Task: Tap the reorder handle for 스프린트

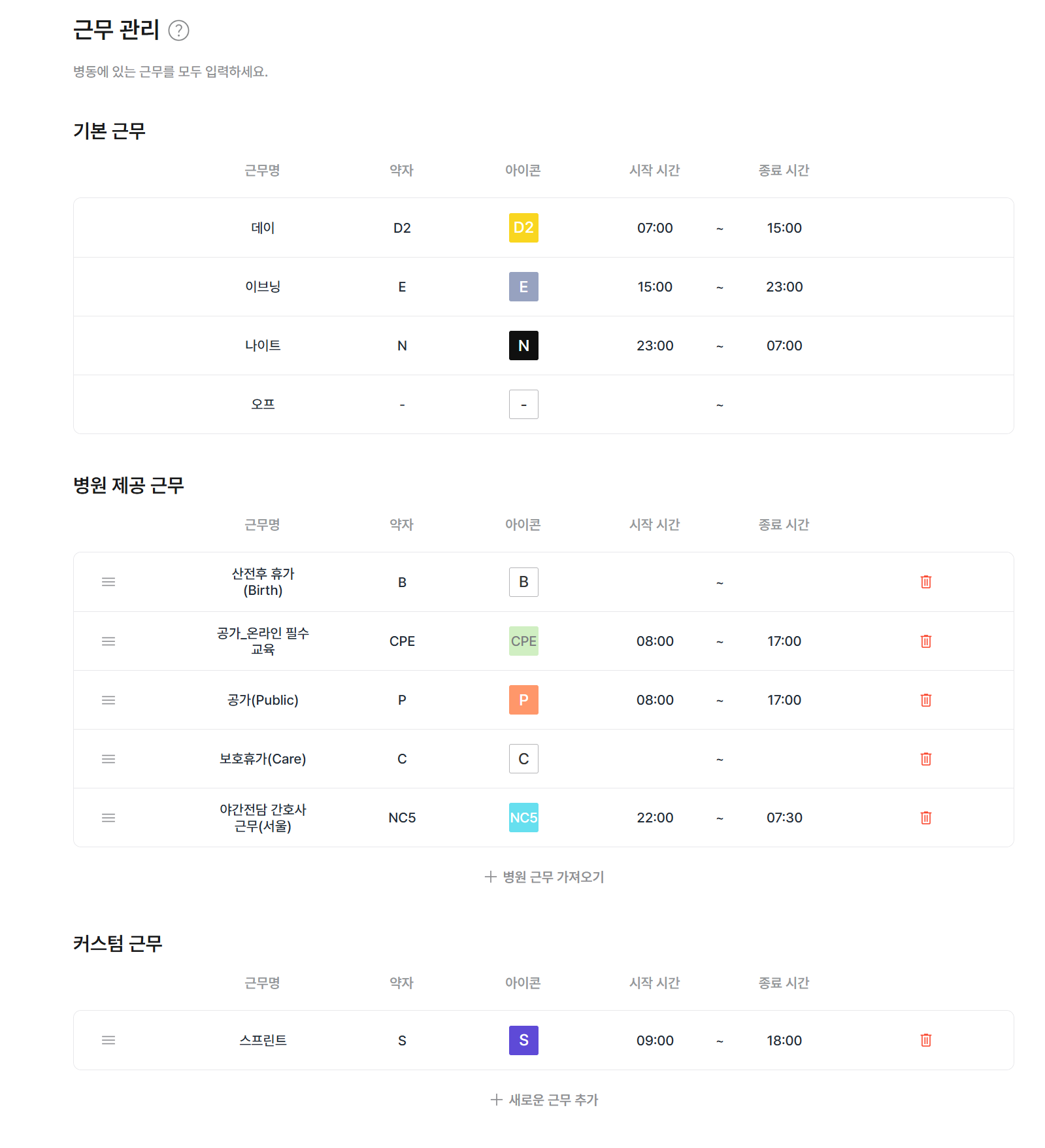Action: 108,1040
